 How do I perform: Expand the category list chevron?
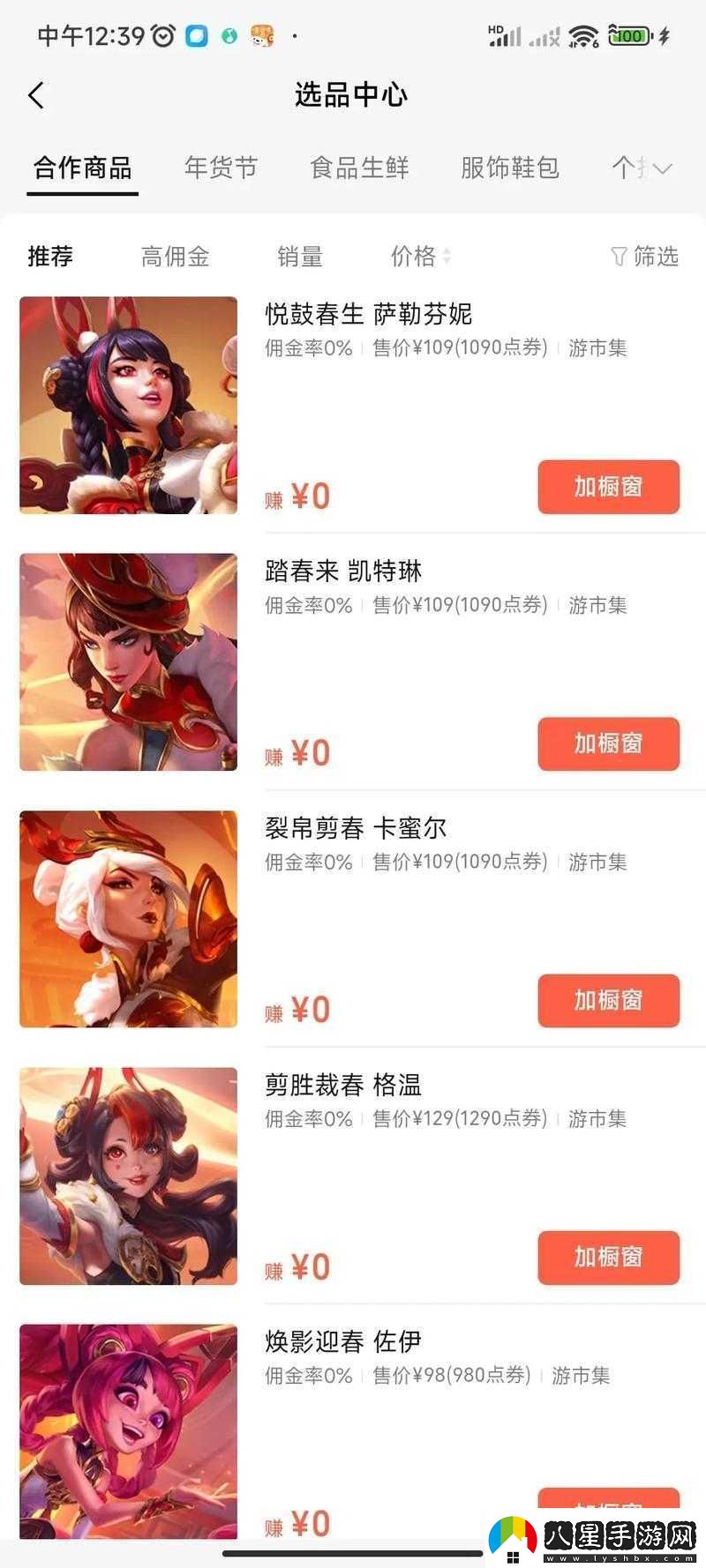tap(662, 168)
